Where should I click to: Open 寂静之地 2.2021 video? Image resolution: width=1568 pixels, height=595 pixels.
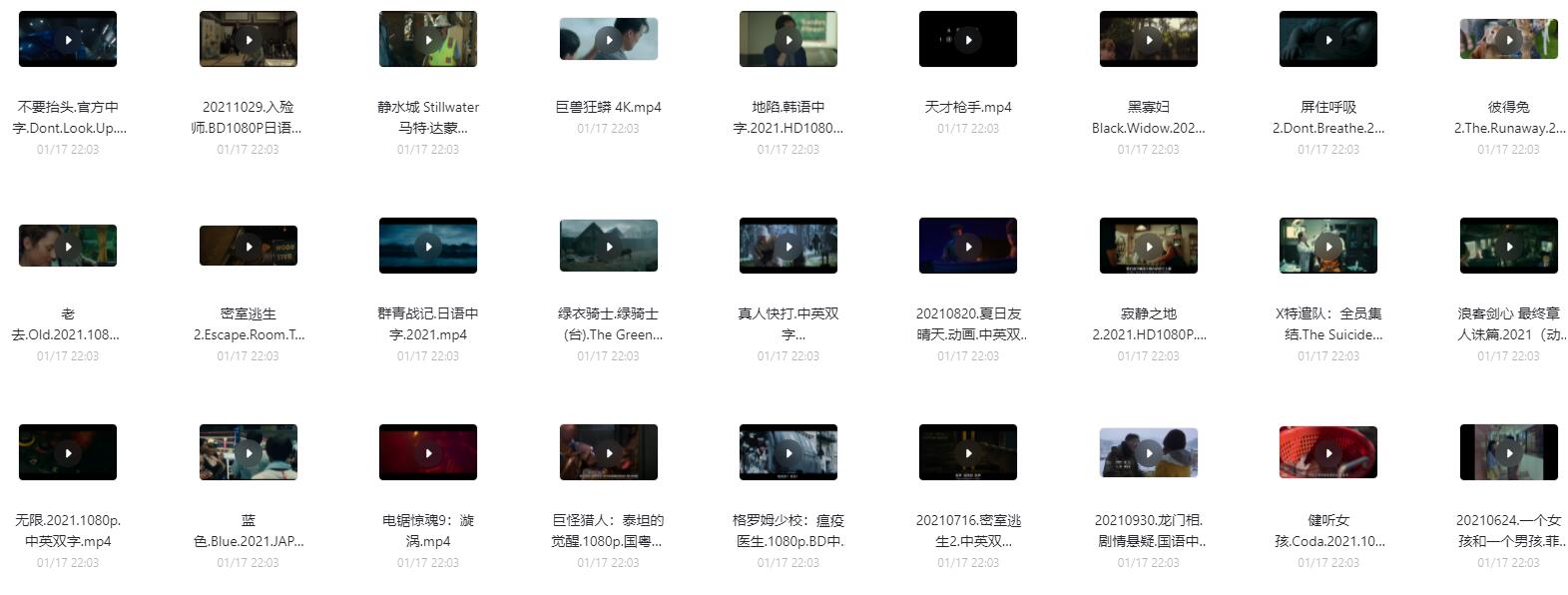coord(1149,247)
